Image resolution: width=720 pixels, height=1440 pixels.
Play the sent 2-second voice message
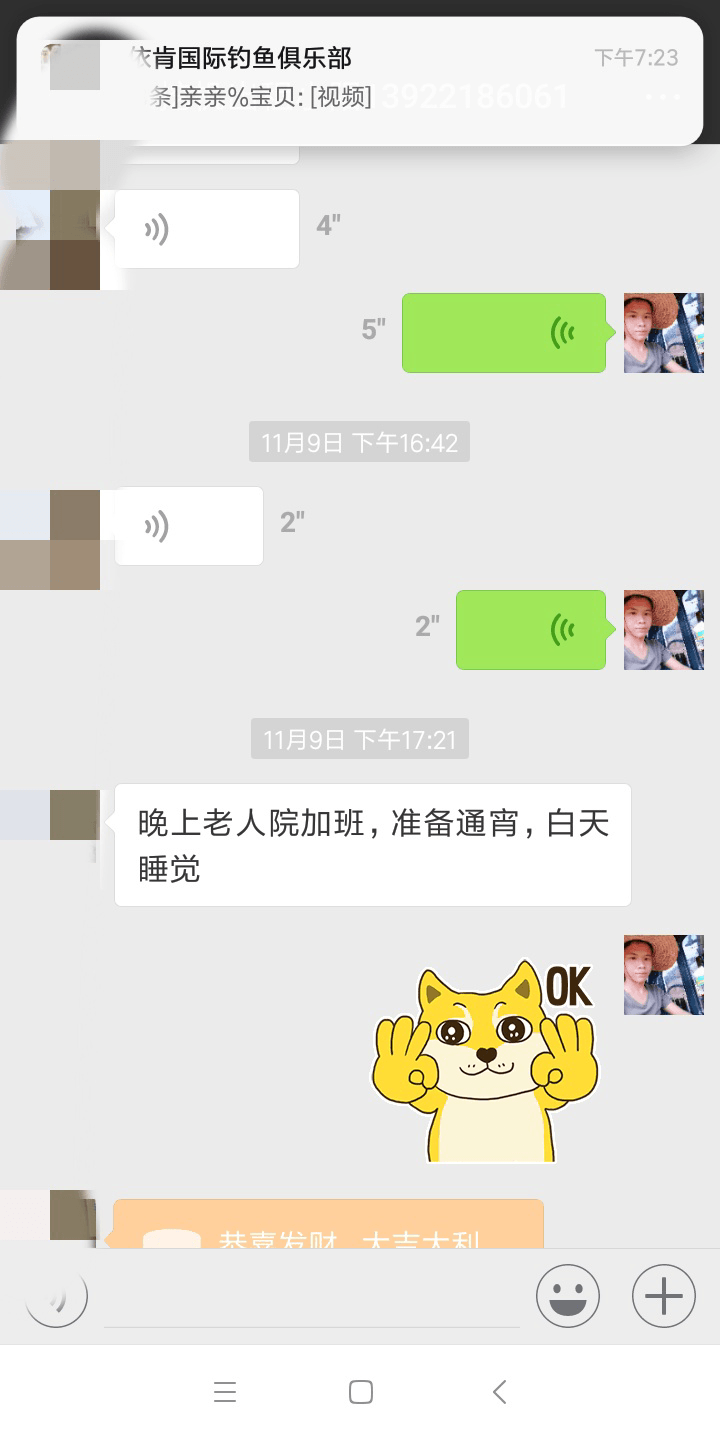coord(530,630)
